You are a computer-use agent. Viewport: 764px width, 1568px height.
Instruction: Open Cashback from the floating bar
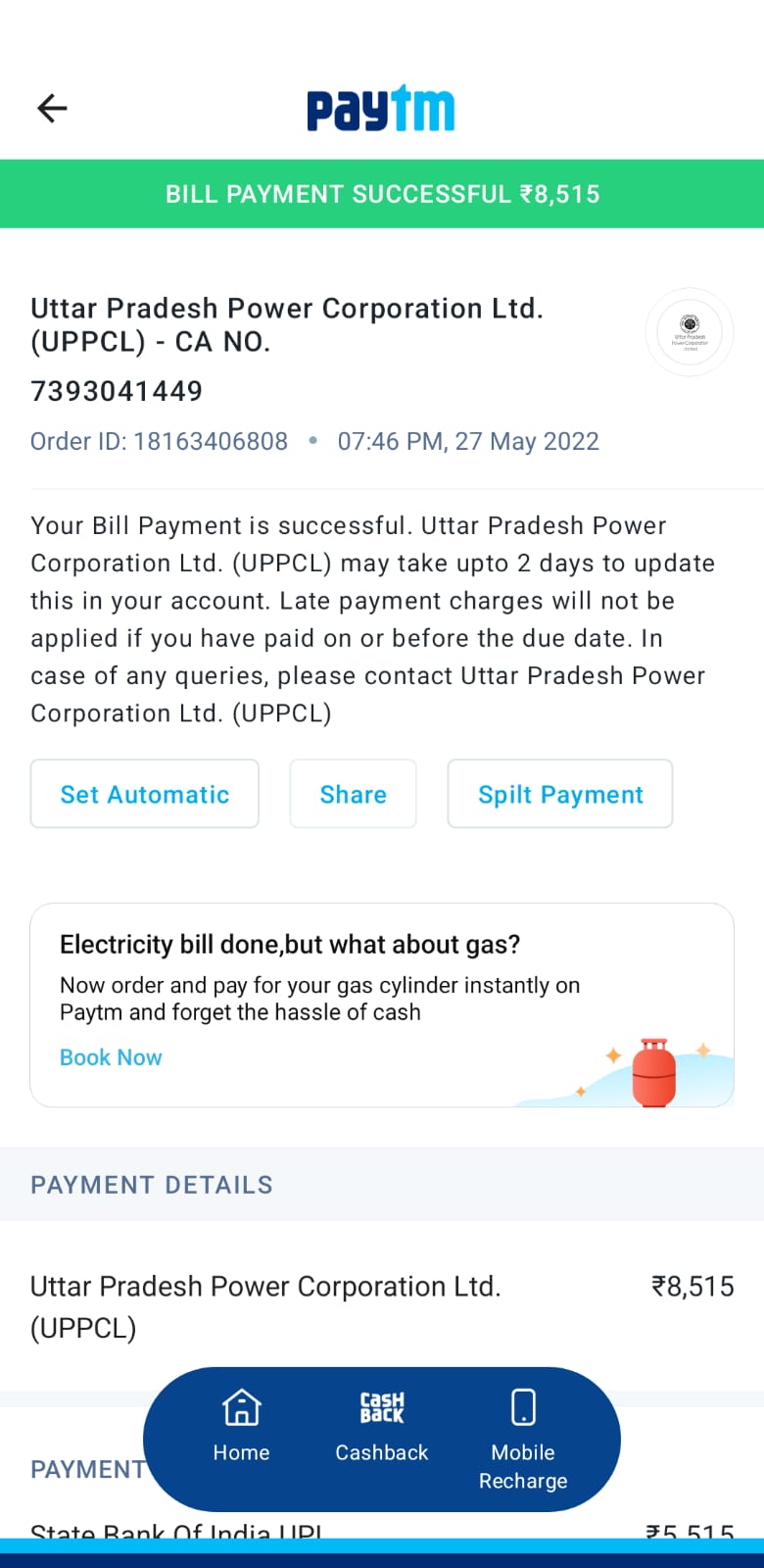click(382, 1426)
